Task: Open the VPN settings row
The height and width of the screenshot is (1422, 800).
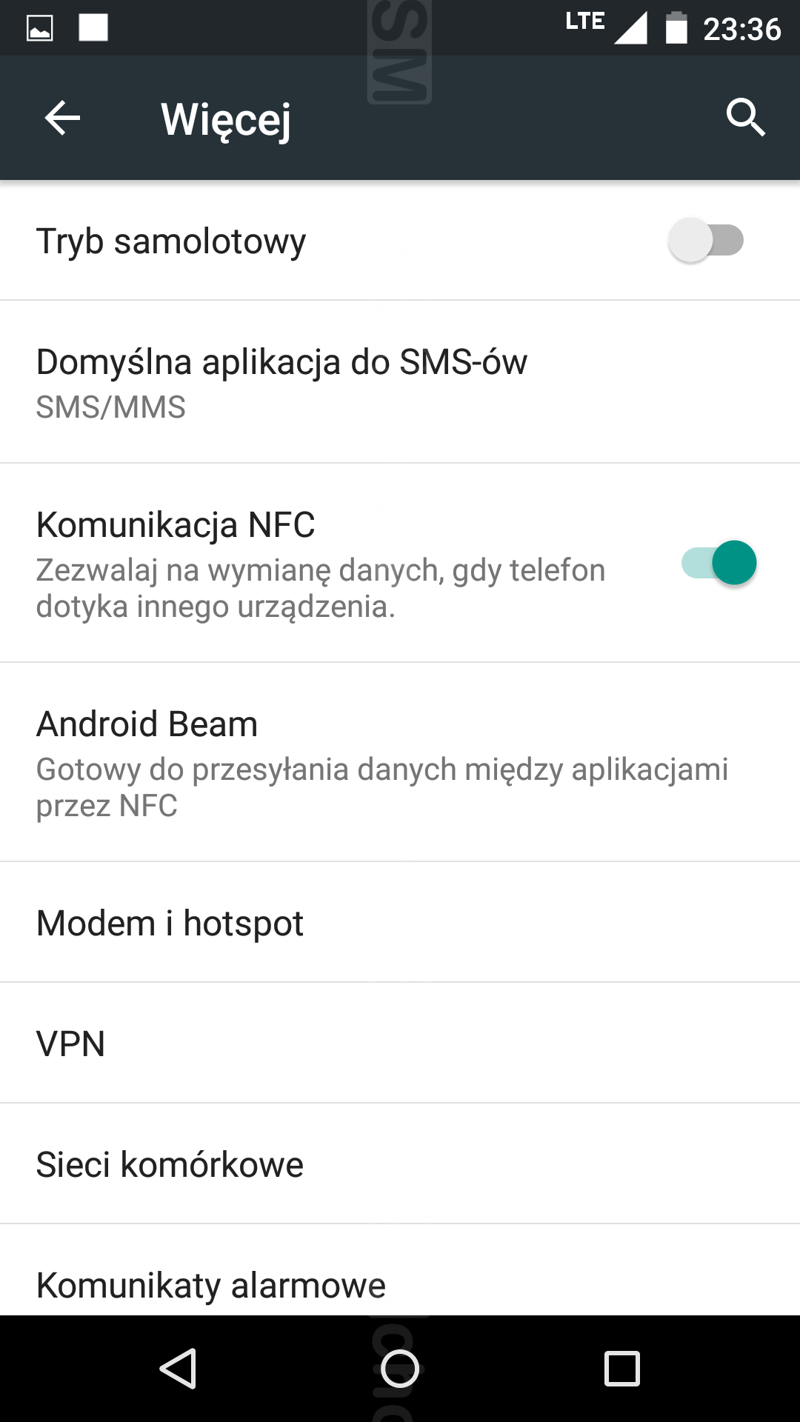Action: (x=400, y=1043)
